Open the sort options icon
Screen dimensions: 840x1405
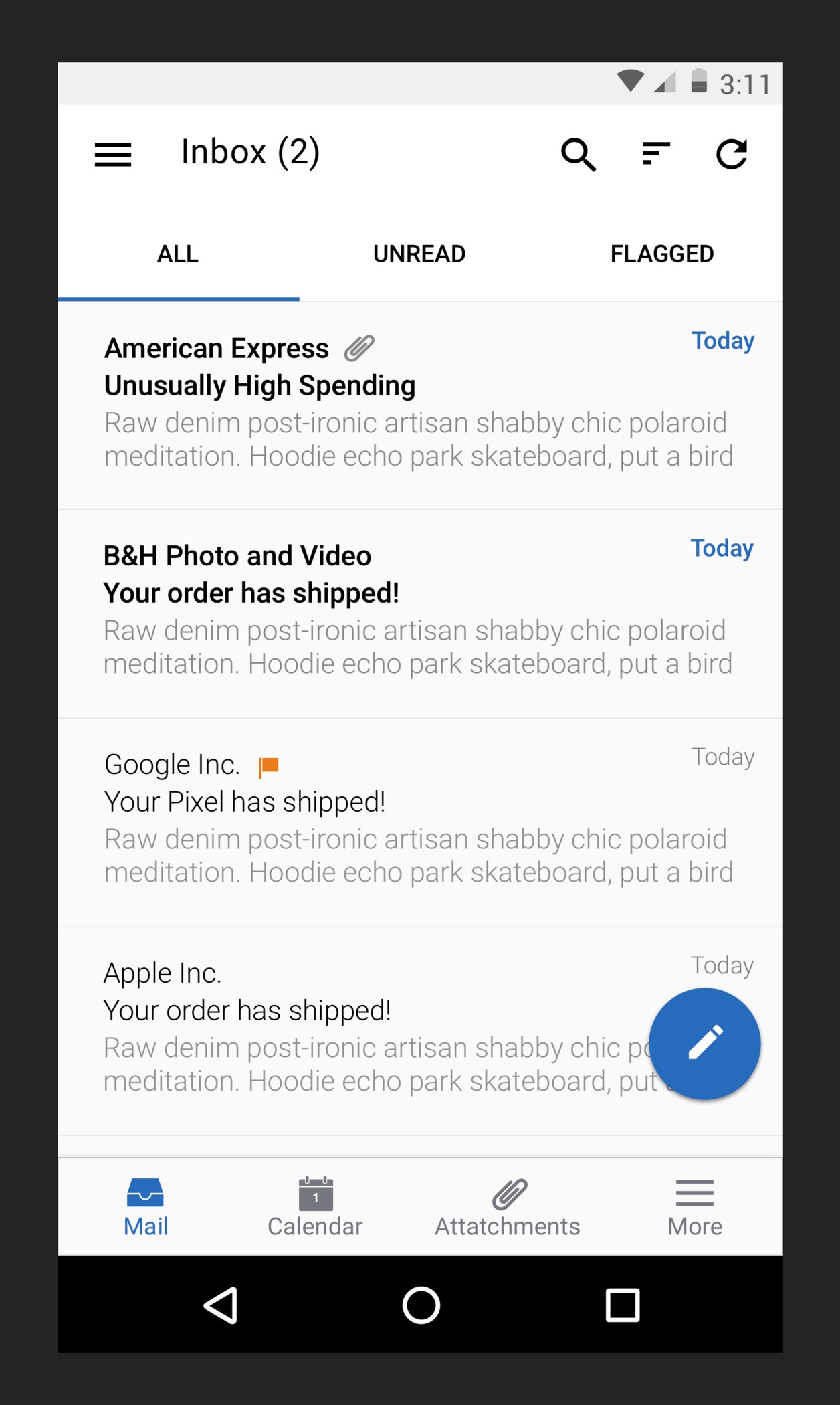[x=655, y=154]
